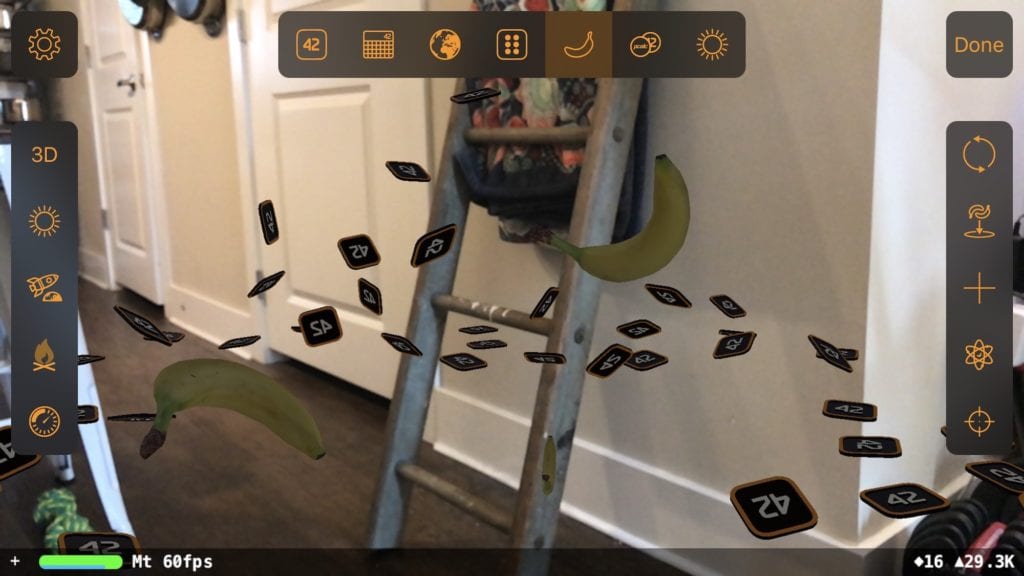The image size is (1024, 576).
Task: Tap the campfire icon
Action: (x=44, y=355)
